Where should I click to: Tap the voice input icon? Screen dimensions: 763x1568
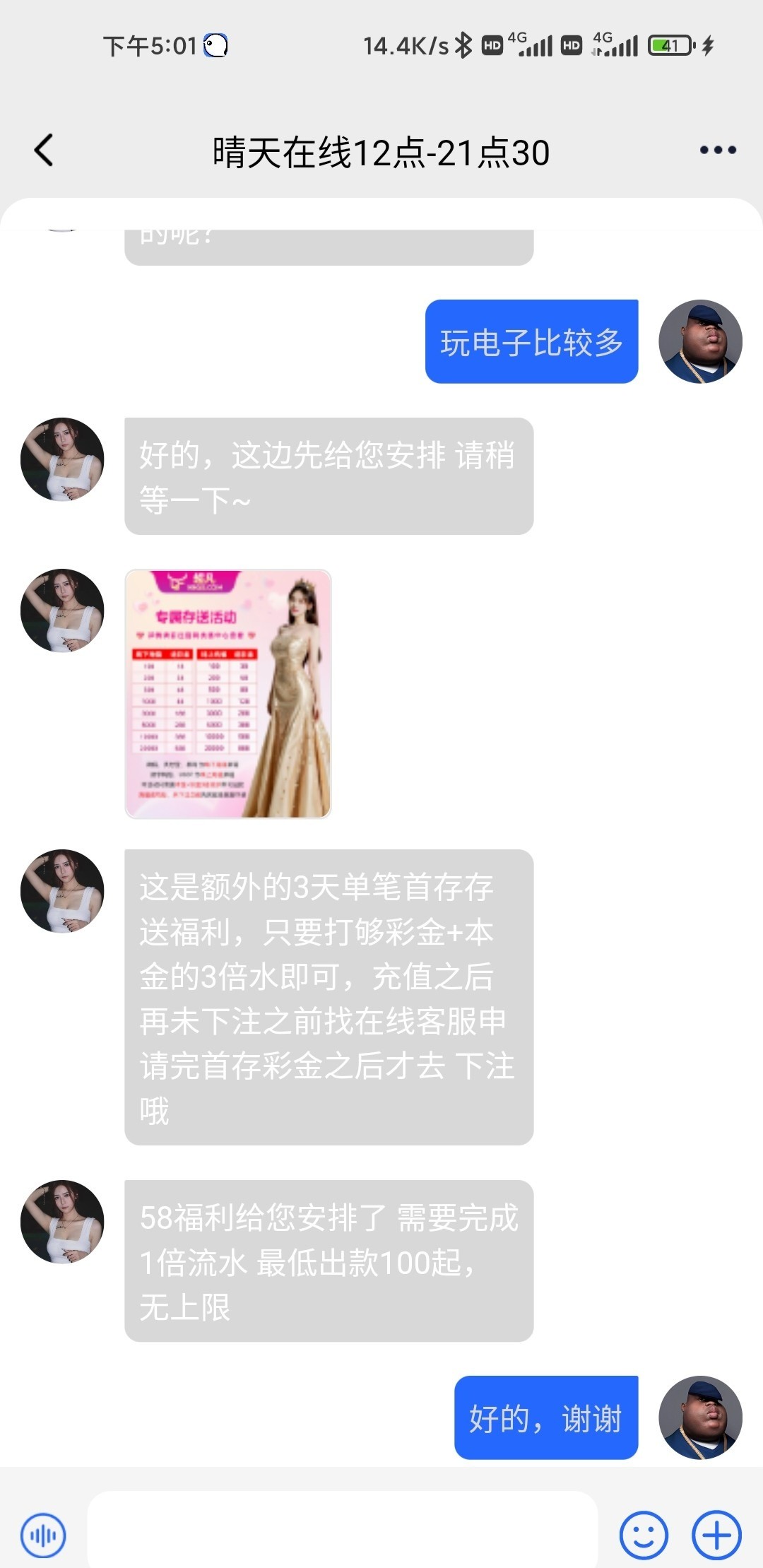click(x=43, y=1535)
